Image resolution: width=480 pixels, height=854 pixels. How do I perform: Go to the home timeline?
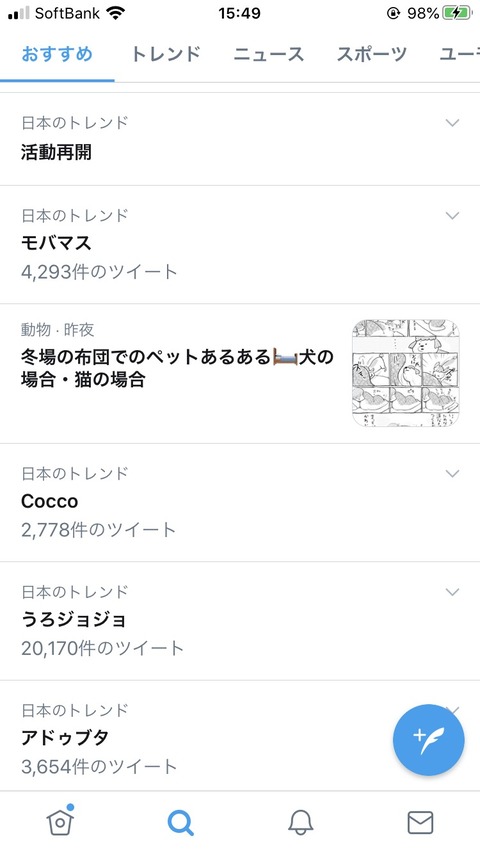coord(60,821)
